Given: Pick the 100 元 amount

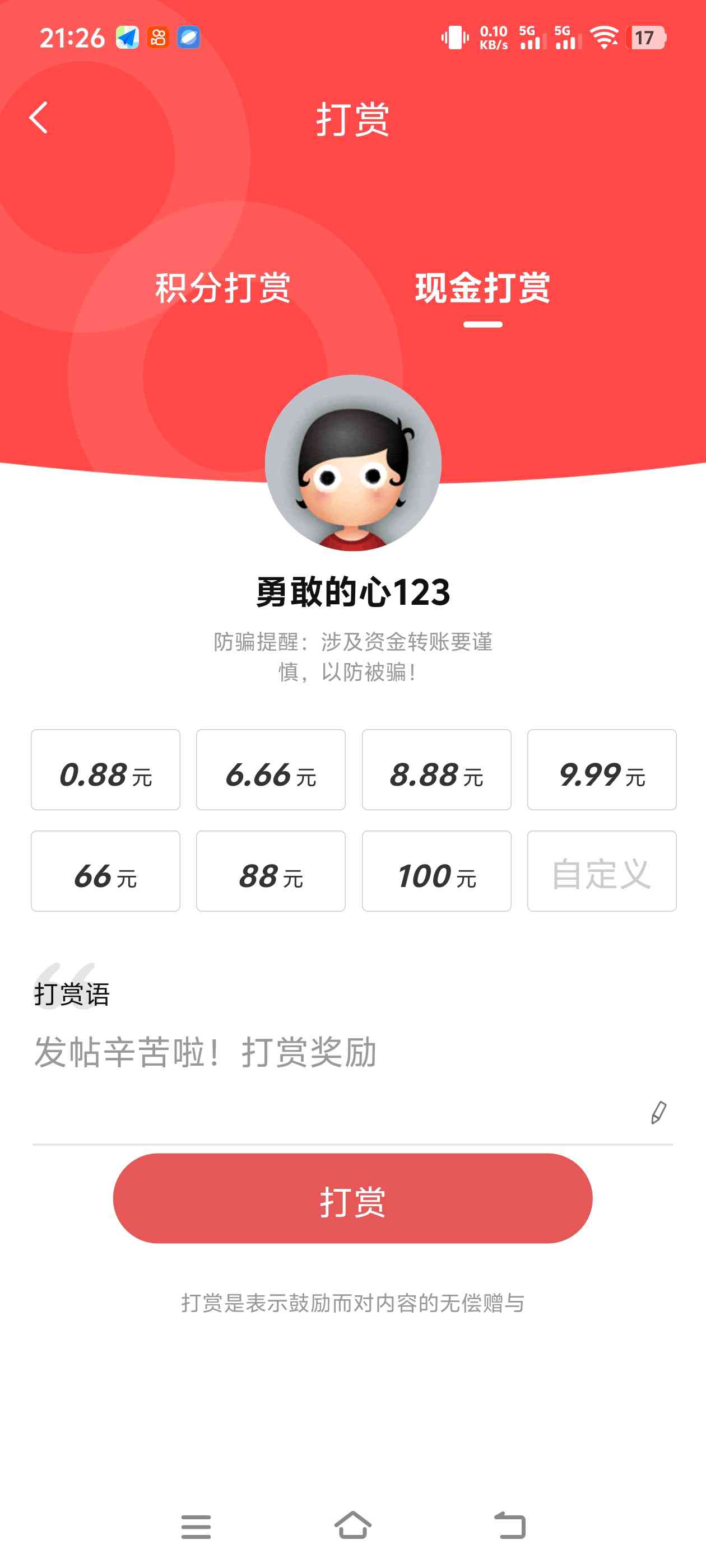Looking at the screenshot, I should tap(436, 870).
